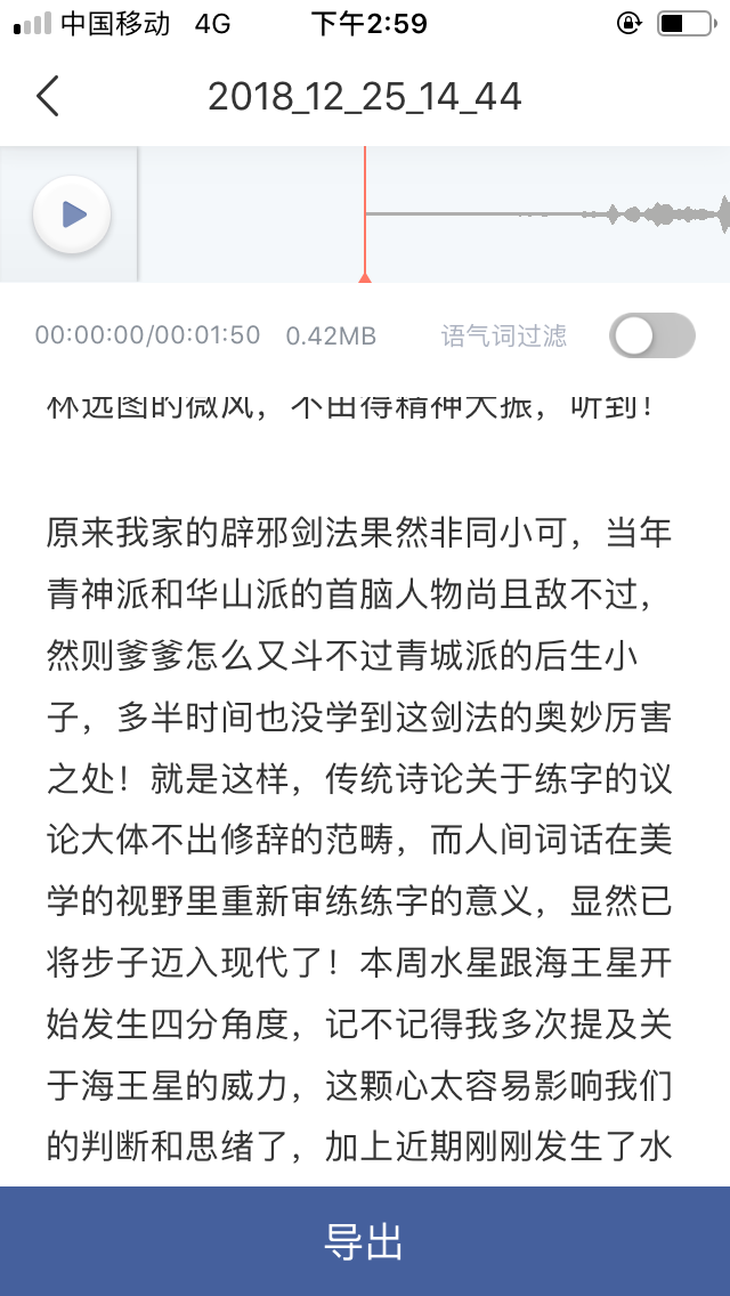Play the recorded audio
730x1296 pixels.
(x=72, y=214)
